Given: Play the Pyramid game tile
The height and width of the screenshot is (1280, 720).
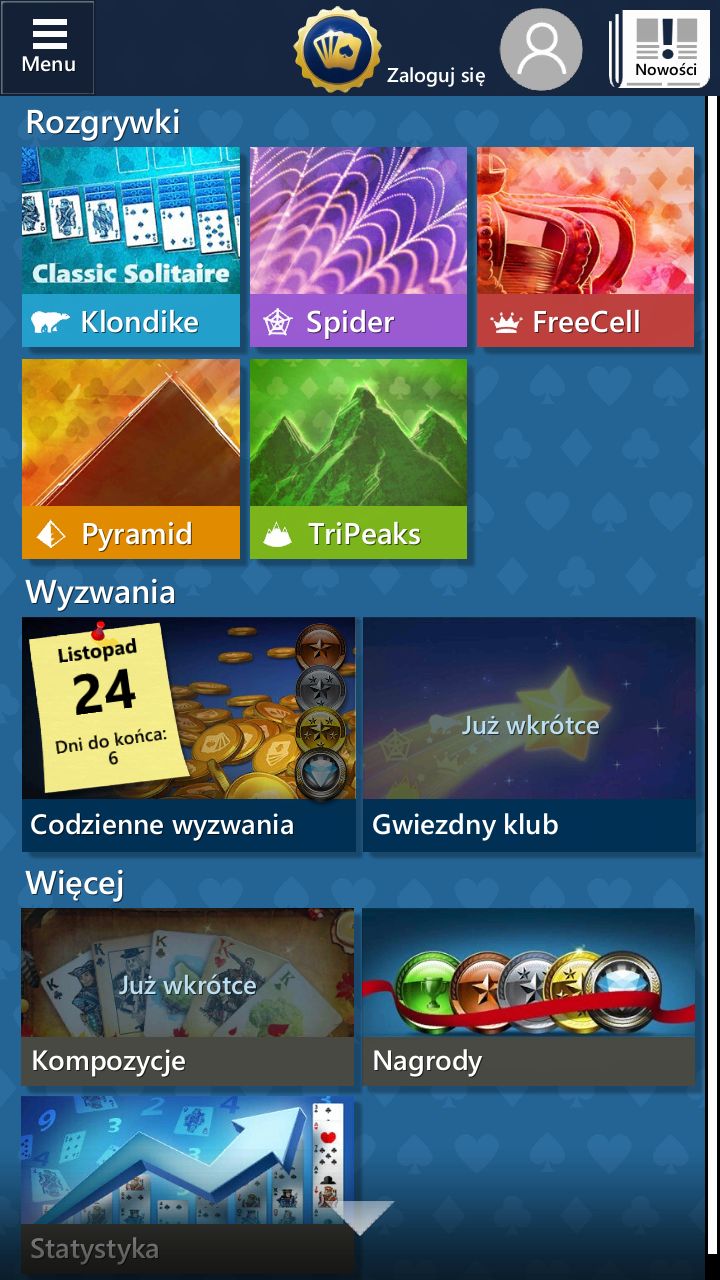Looking at the screenshot, I should click(131, 459).
